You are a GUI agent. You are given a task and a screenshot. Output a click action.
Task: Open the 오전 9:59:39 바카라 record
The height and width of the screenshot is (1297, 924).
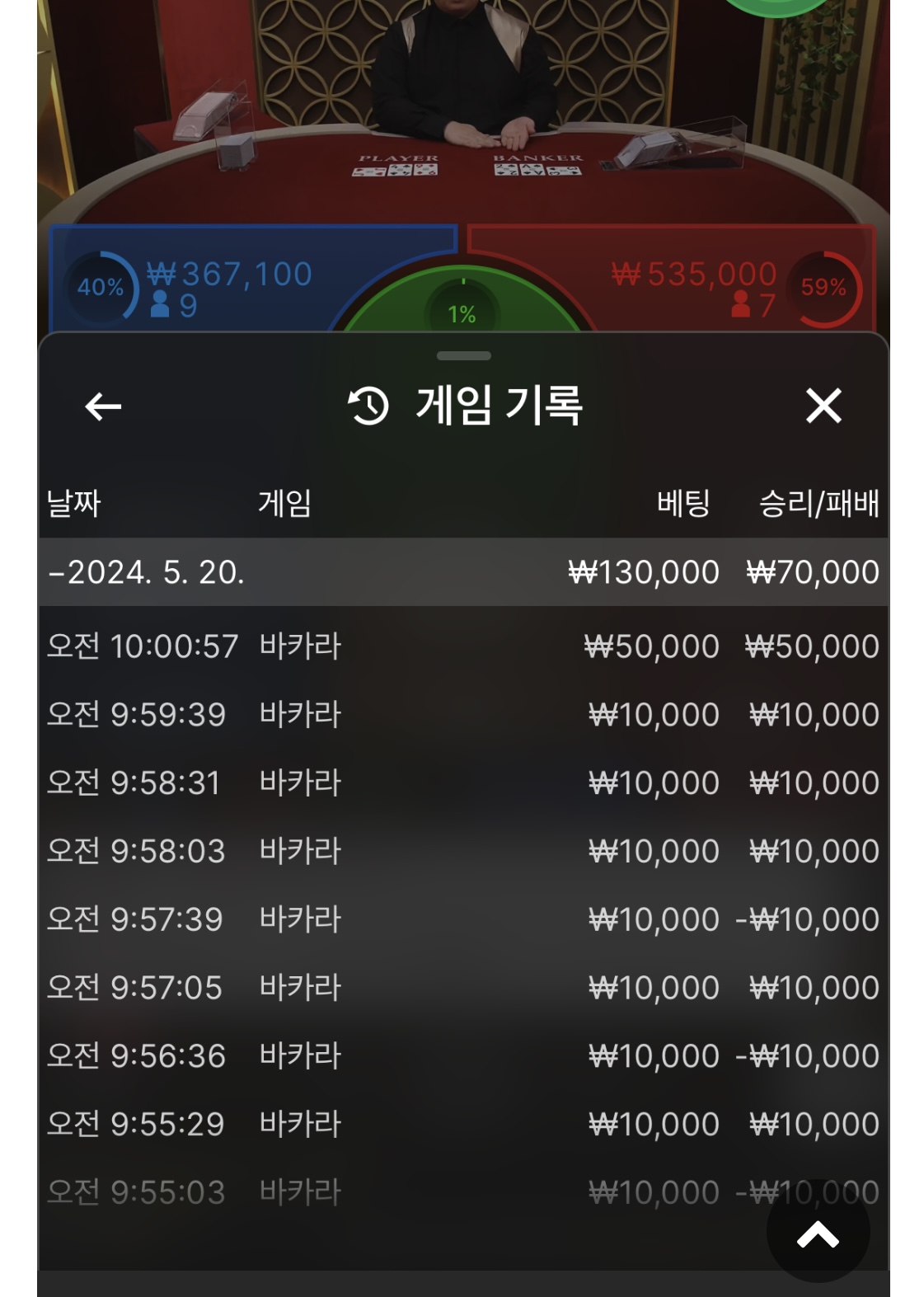463,714
